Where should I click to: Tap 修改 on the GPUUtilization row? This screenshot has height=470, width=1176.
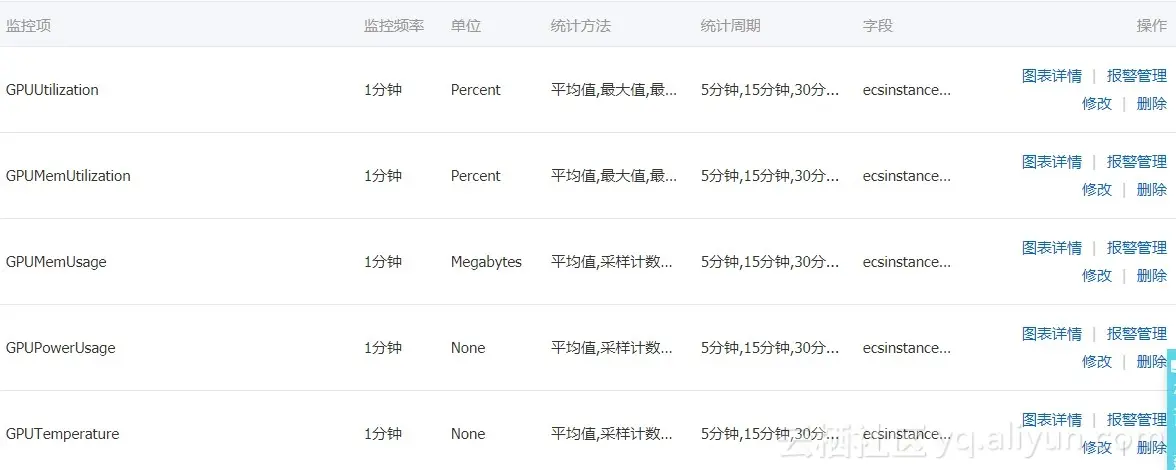1096,103
